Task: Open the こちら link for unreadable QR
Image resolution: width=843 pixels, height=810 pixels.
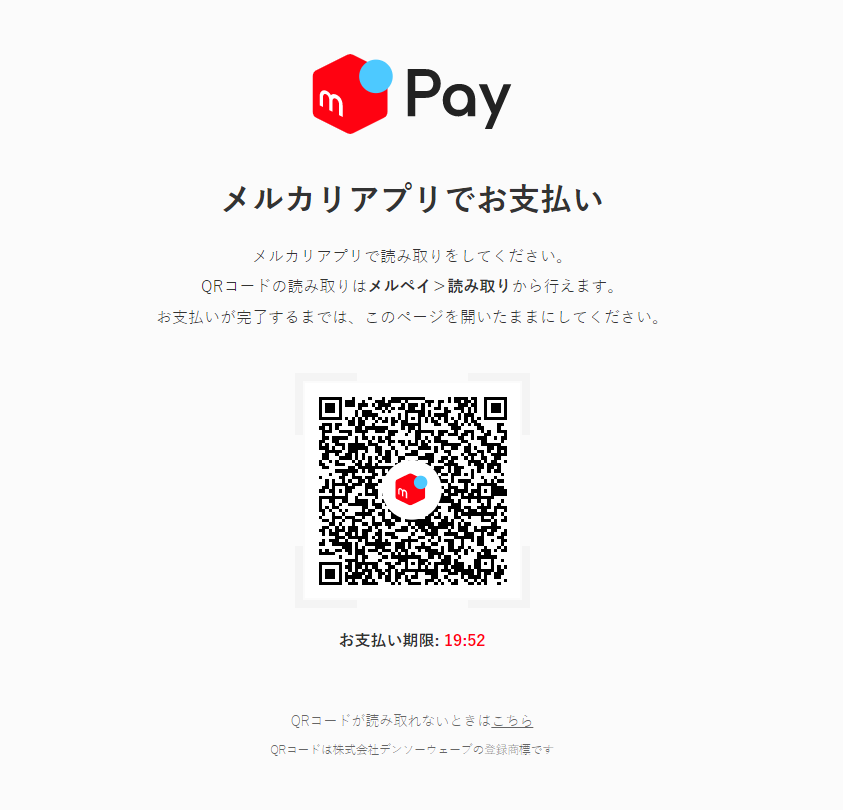Action: tap(512, 720)
